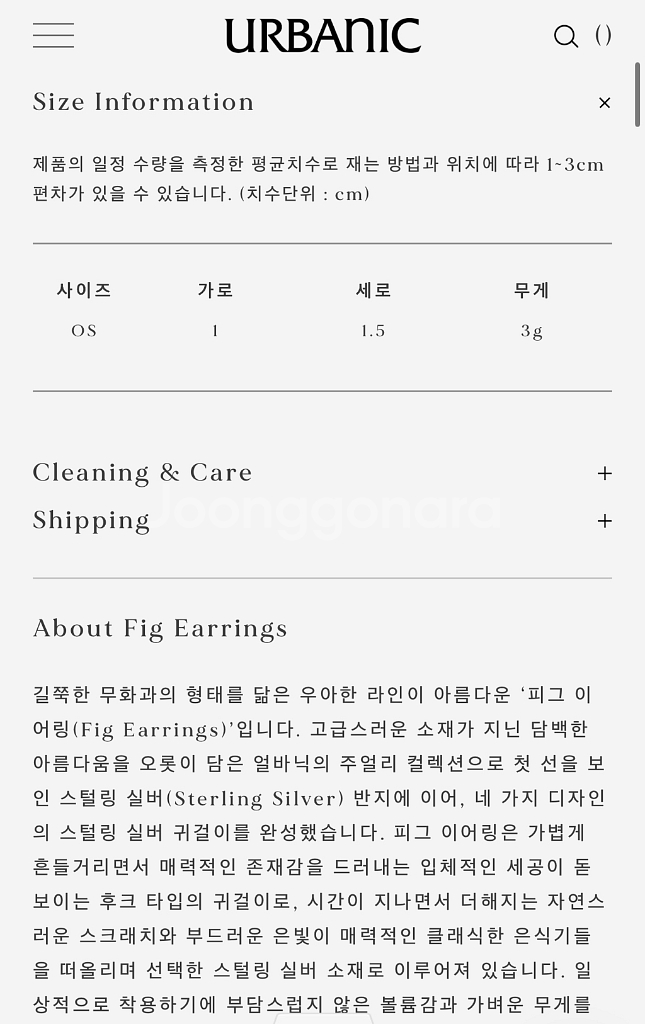
Task: Expand the Shipping section
Action: [604, 521]
